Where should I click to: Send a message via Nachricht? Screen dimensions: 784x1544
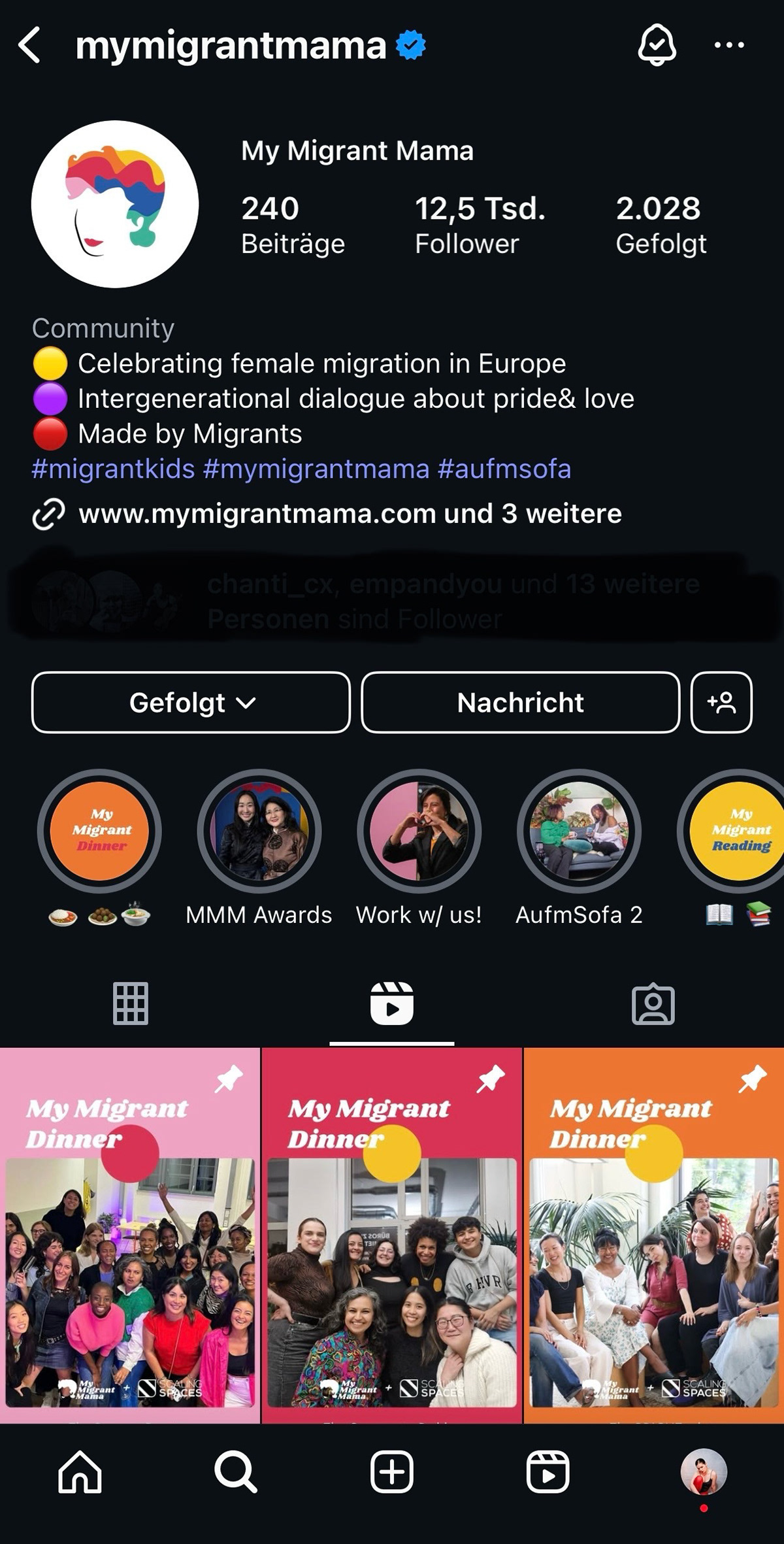click(520, 703)
